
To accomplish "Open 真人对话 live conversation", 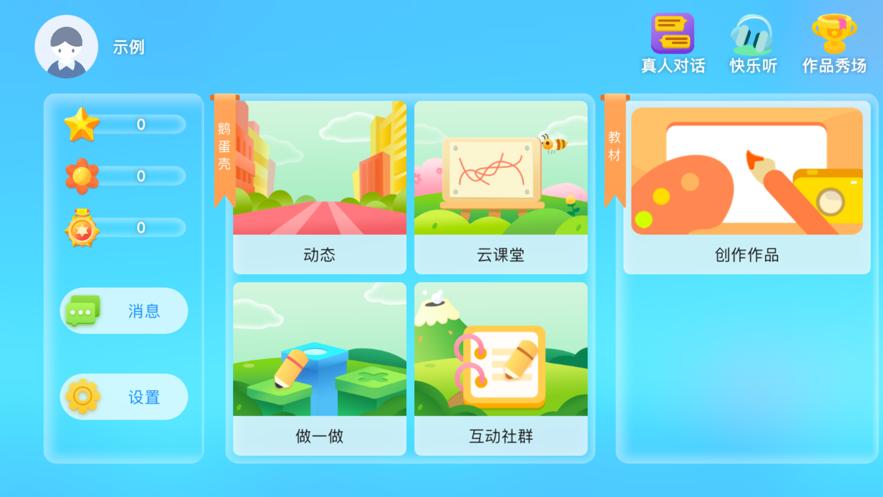I will tap(673, 44).
